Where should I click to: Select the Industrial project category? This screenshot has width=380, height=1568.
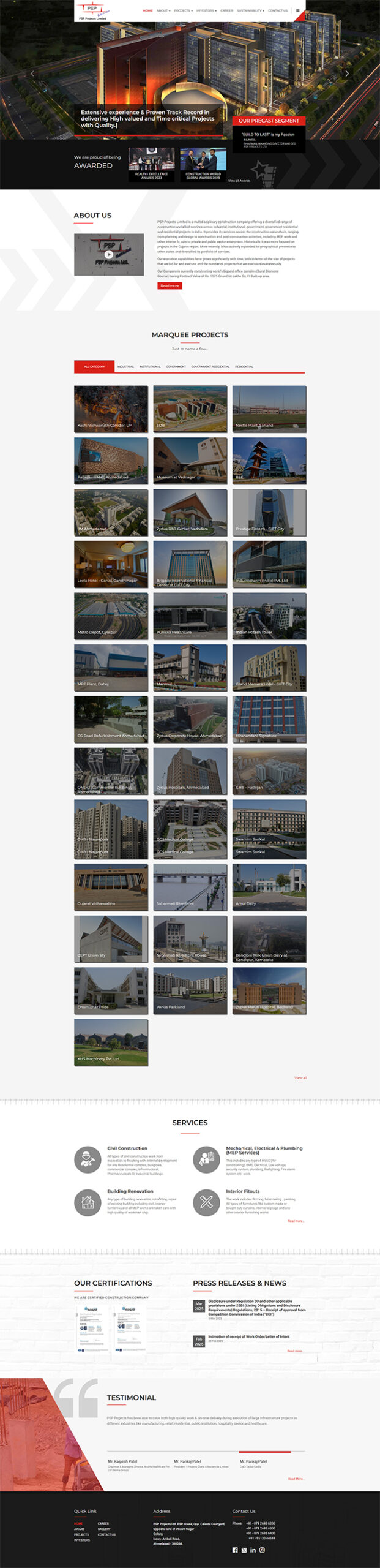point(125,367)
